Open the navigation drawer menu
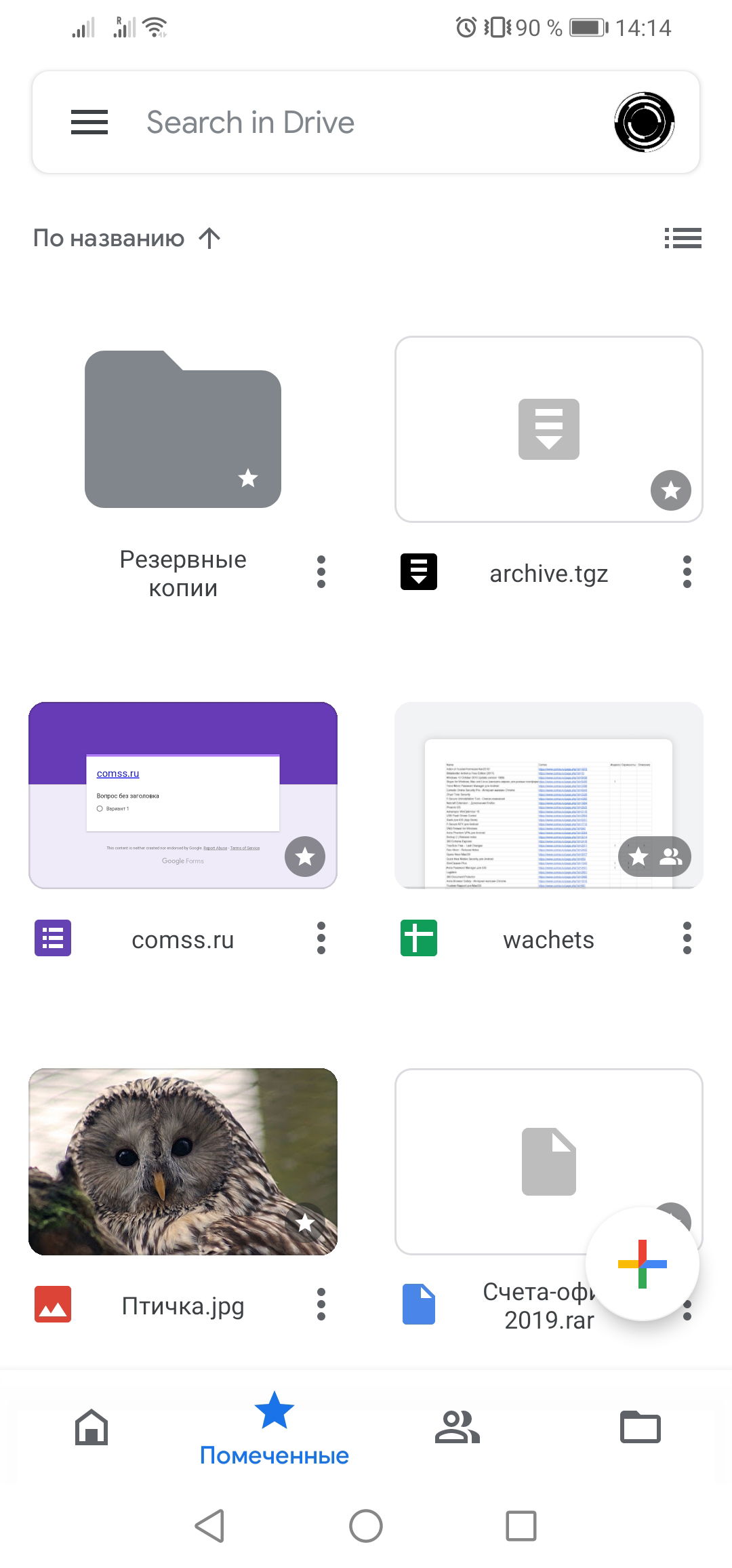 (x=89, y=122)
